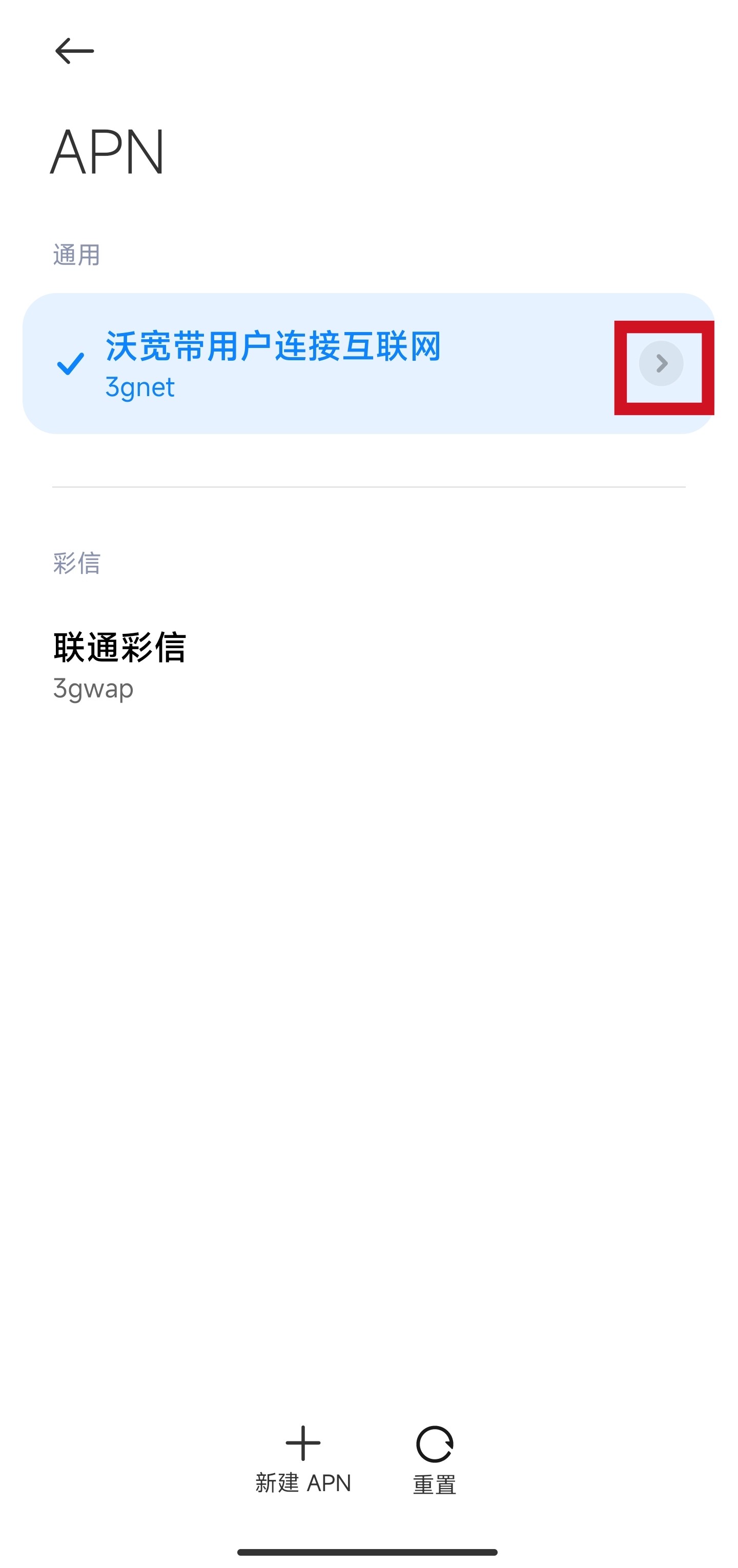
Task: Tap 新建 APN to add one
Action: (302, 1460)
